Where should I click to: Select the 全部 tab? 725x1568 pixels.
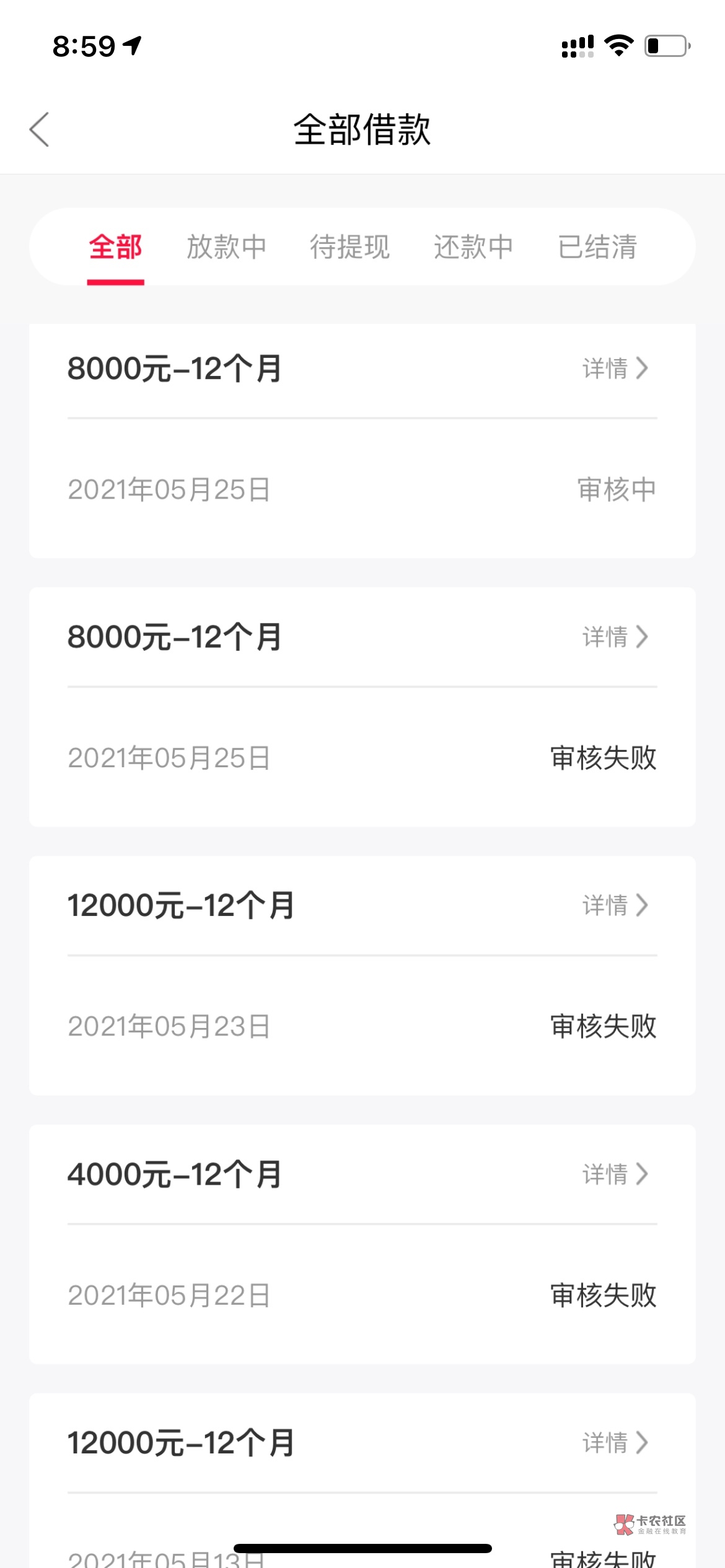pos(115,246)
